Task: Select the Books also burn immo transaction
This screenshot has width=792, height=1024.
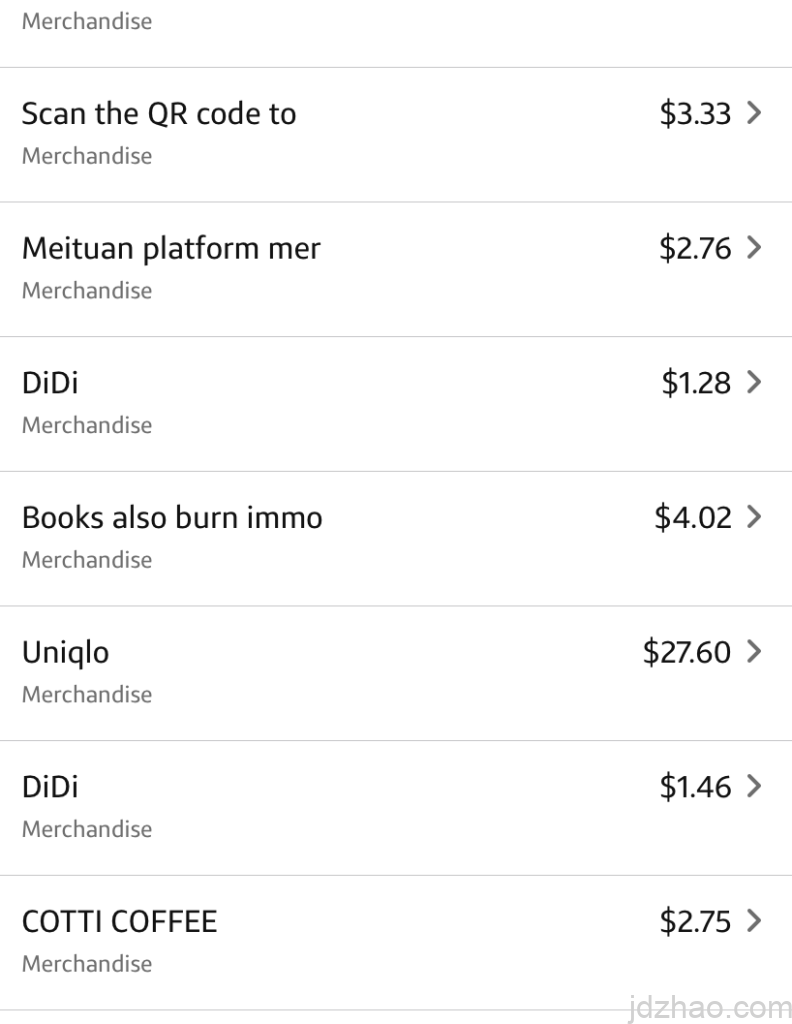Action: tap(396, 538)
